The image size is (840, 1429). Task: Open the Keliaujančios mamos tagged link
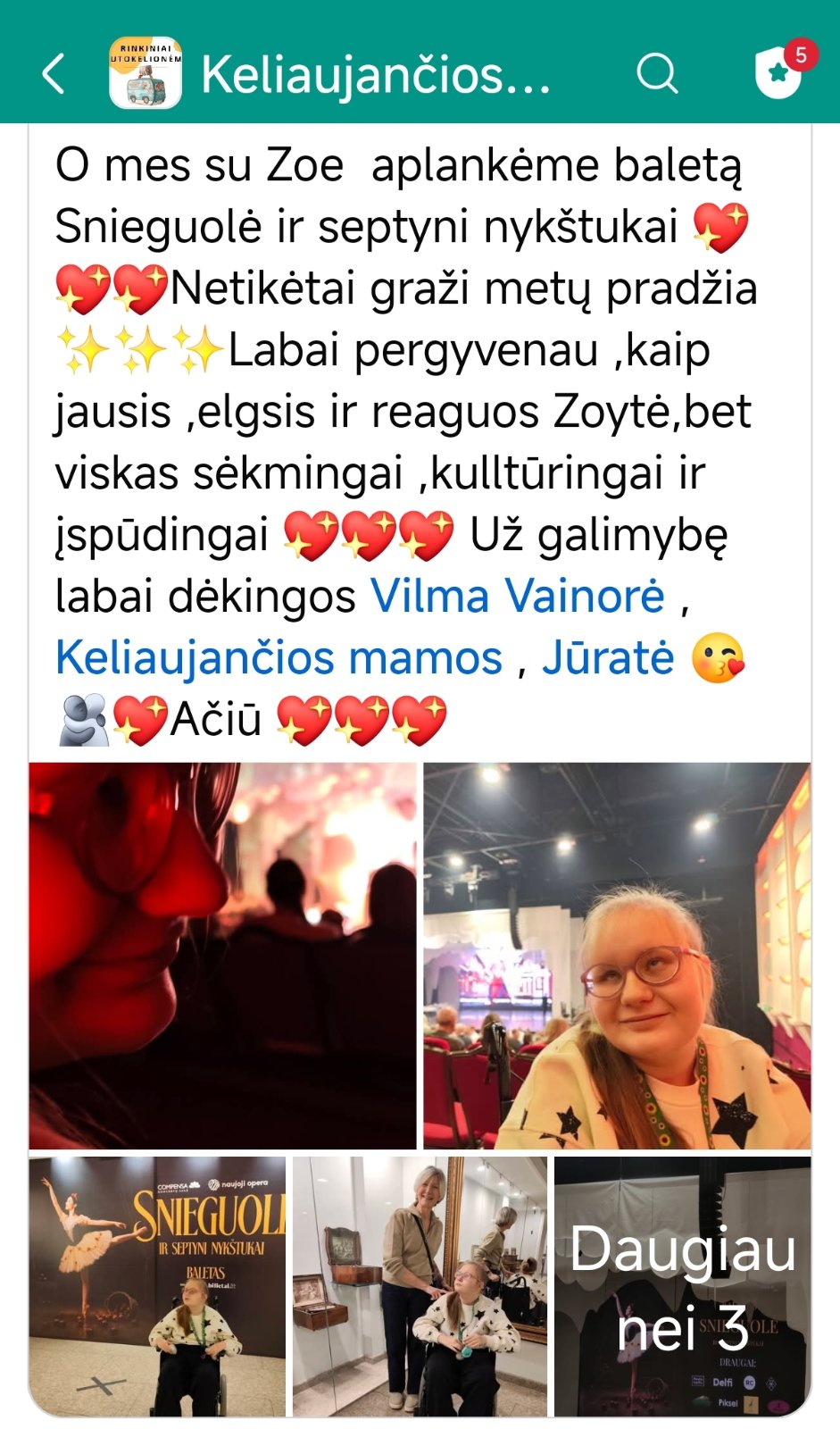point(279,657)
